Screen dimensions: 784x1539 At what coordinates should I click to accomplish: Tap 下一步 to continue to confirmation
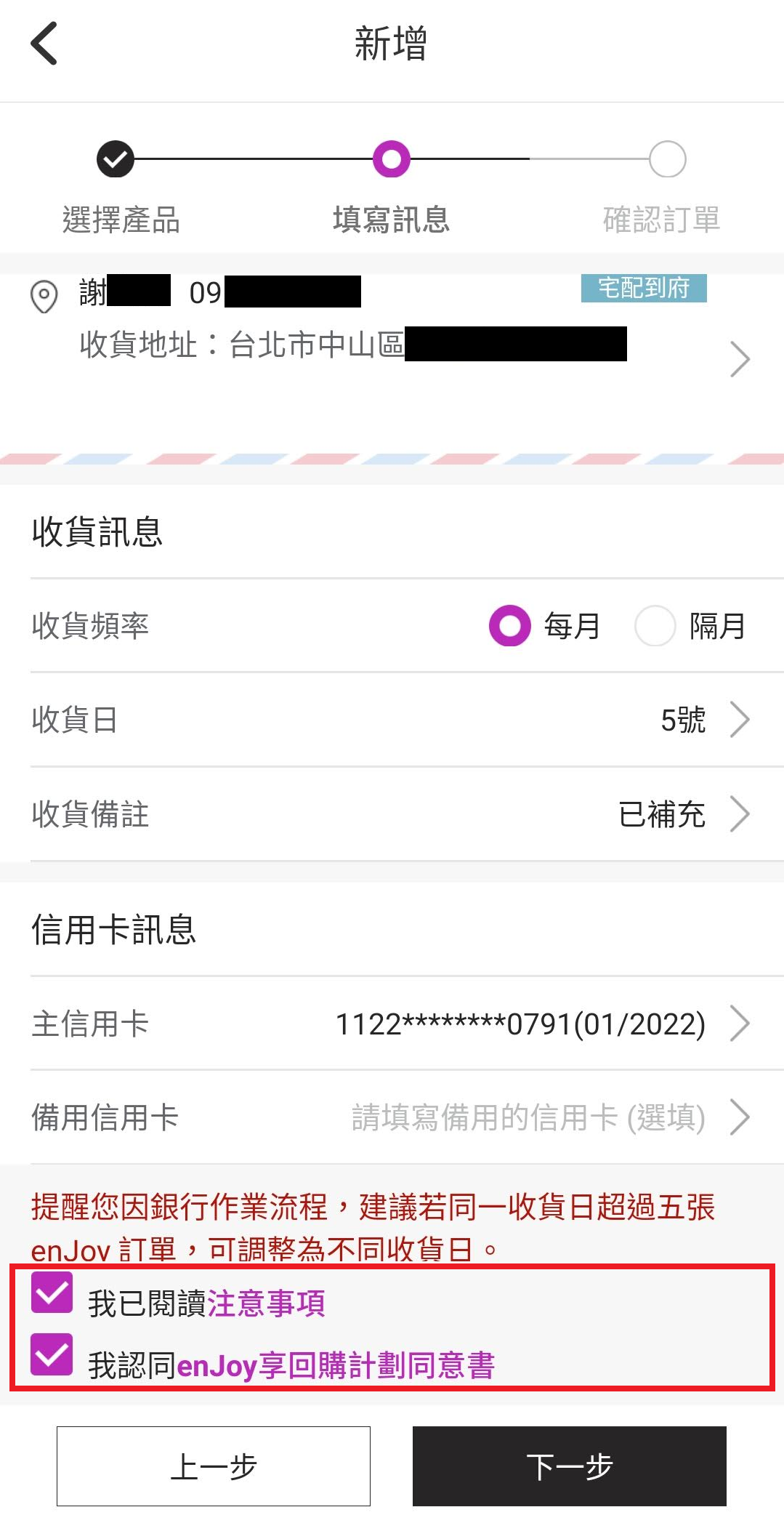coord(570,1466)
